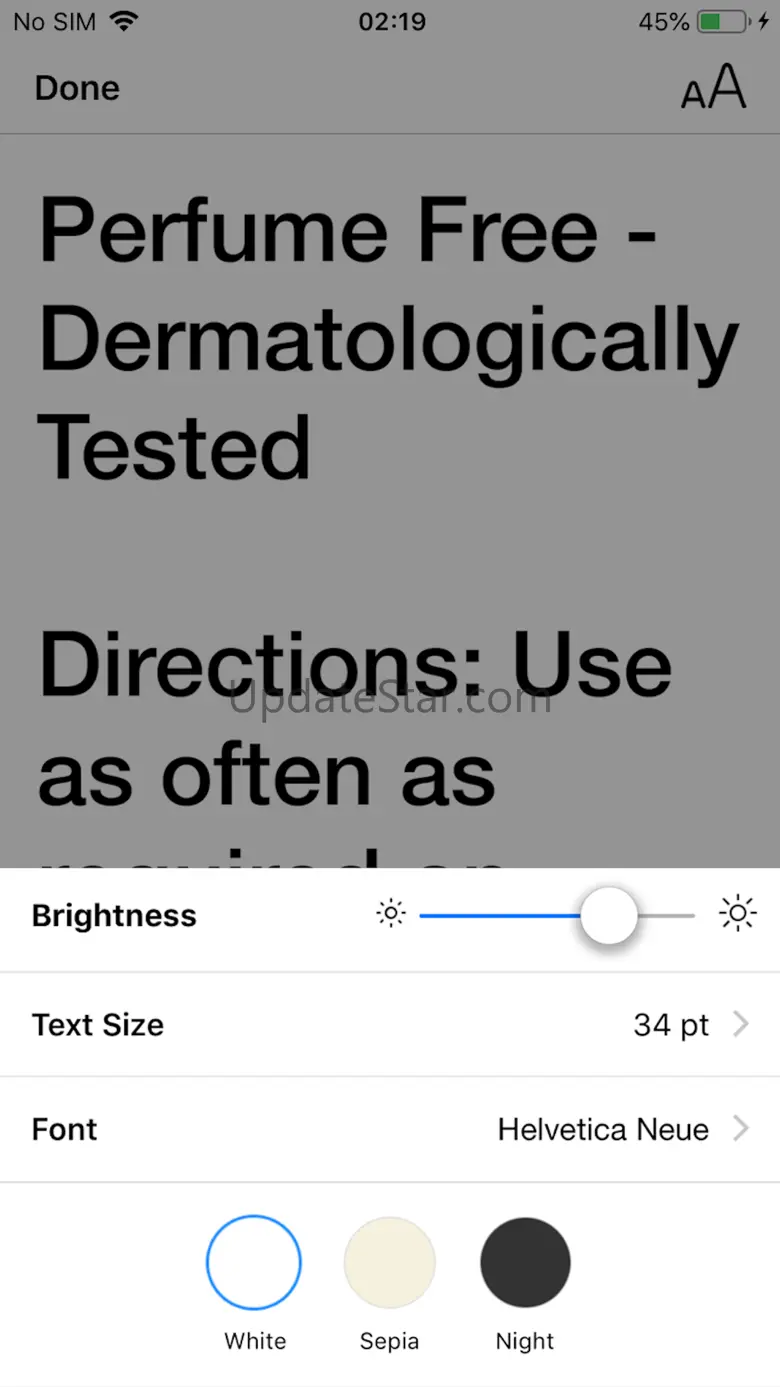780x1387 pixels.
Task: Tap Done to close the reader
Action: pos(77,88)
